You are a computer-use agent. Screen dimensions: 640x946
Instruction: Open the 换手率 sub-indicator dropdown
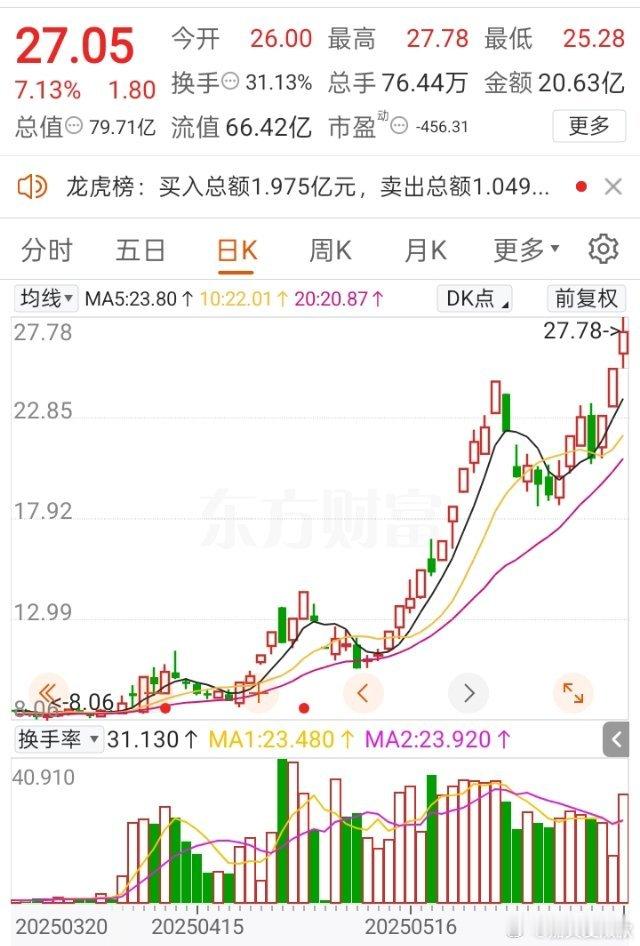click(57, 739)
